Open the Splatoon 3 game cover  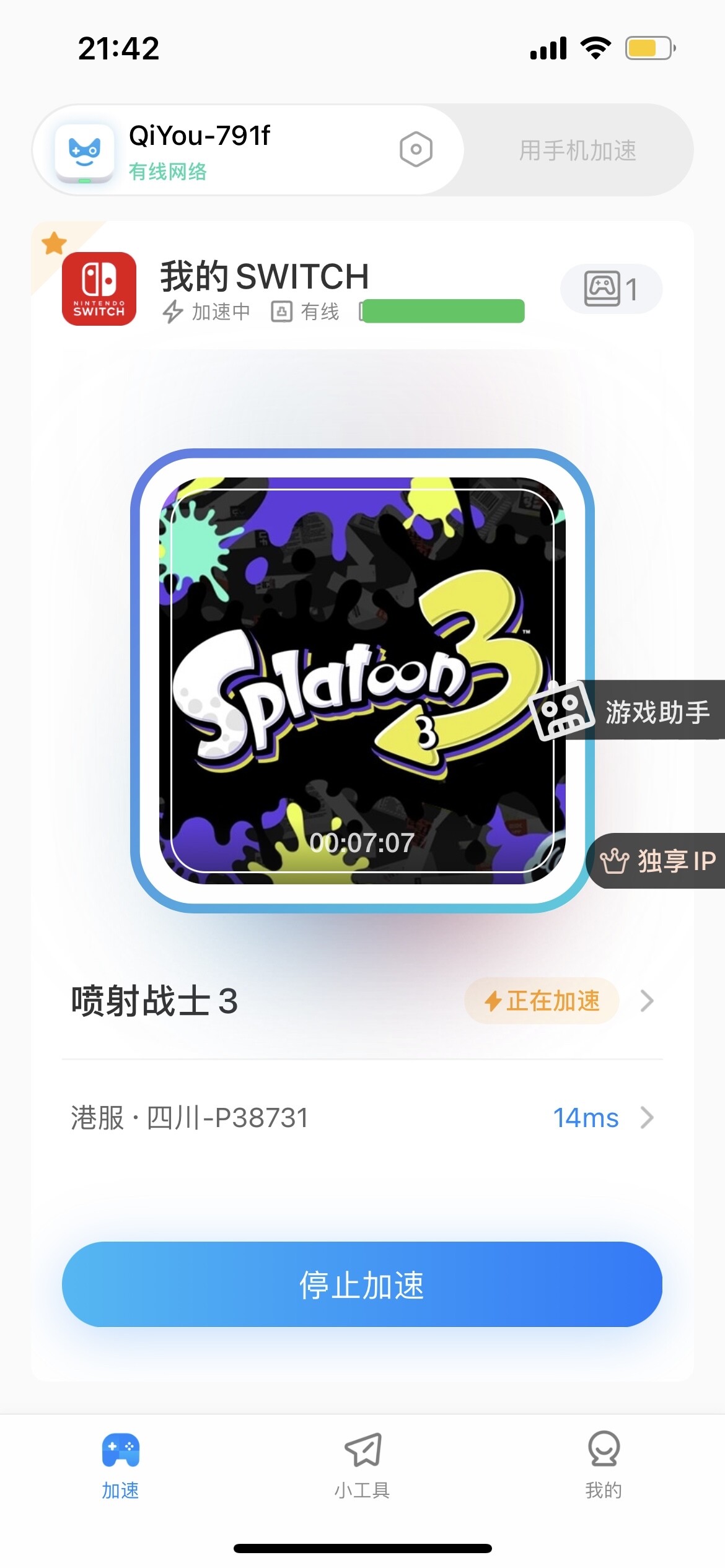[362, 681]
